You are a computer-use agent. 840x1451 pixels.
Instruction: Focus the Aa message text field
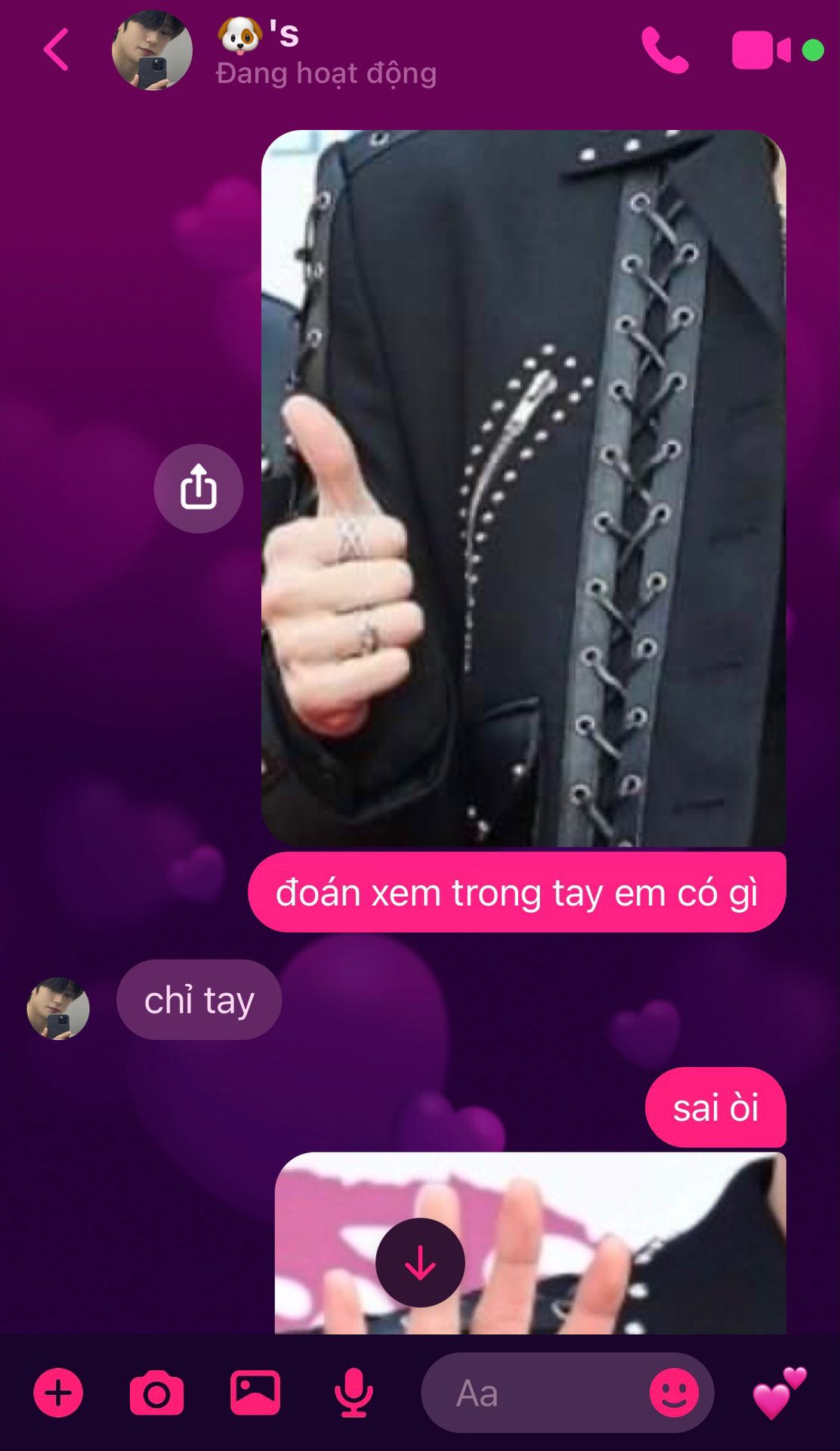coord(529,1392)
